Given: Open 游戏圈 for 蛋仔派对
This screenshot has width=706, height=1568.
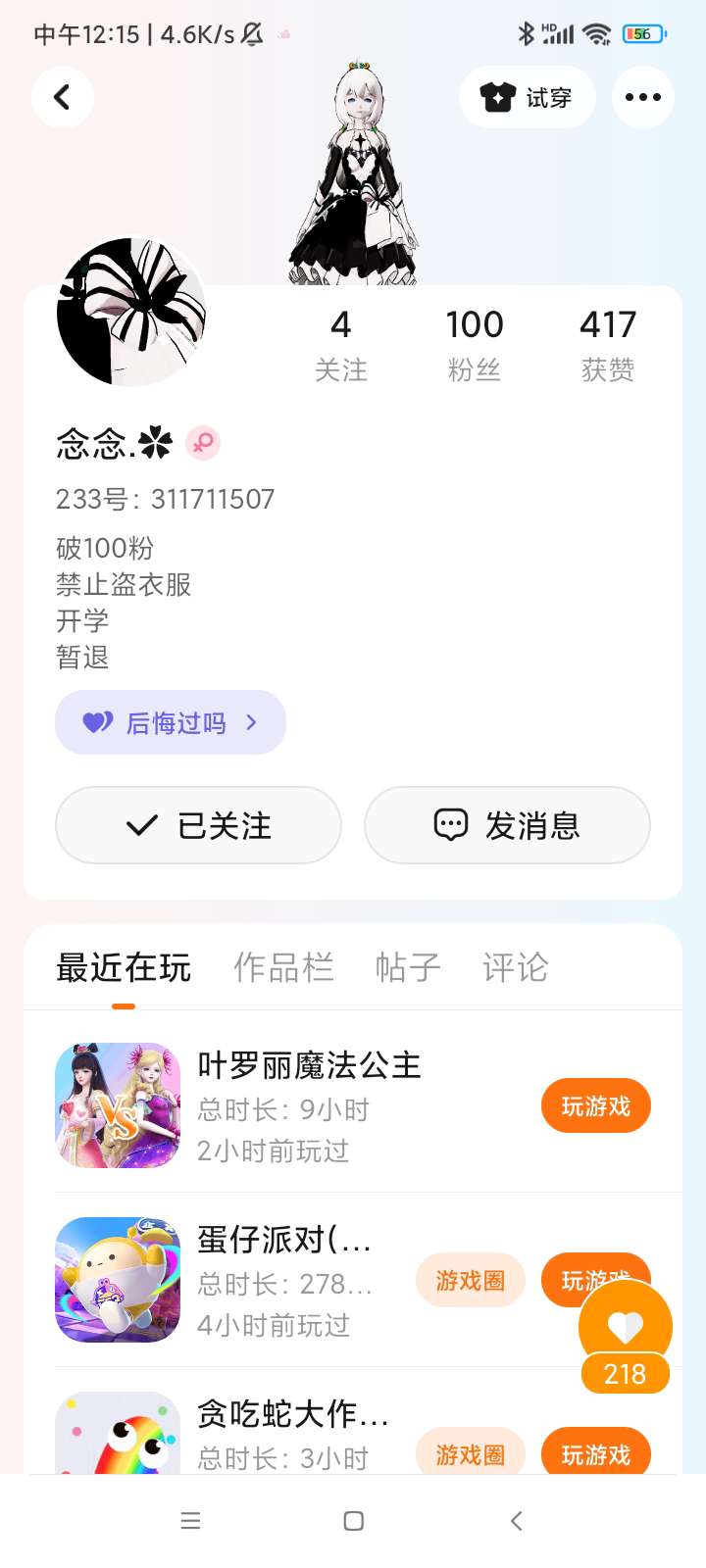Looking at the screenshot, I should (x=470, y=1281).
